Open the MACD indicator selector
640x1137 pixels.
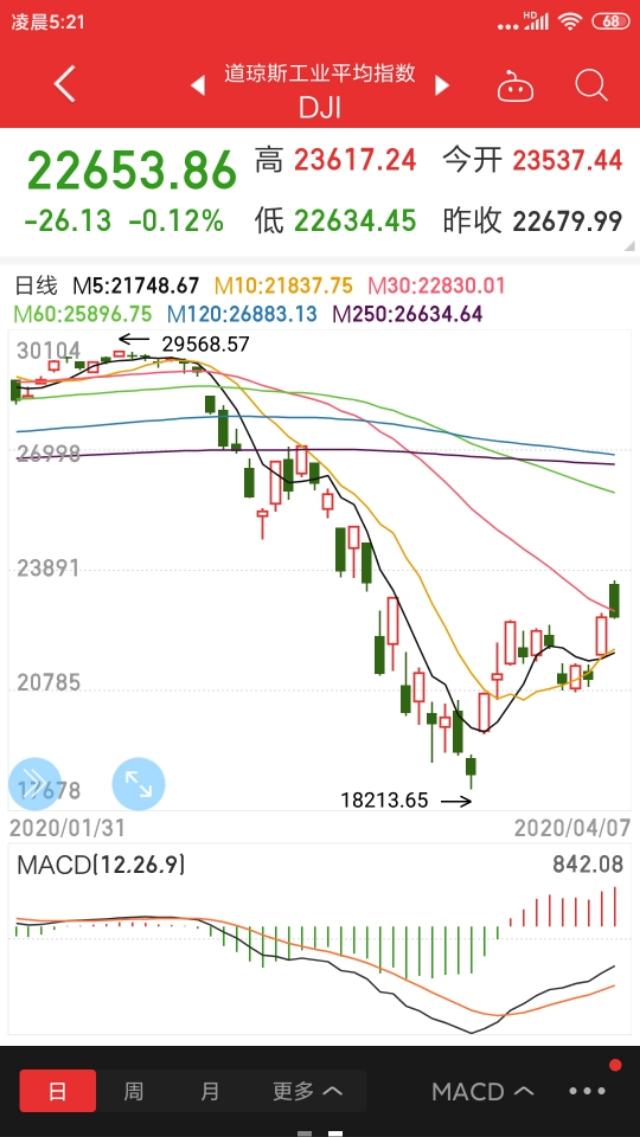pos(482,1091)
